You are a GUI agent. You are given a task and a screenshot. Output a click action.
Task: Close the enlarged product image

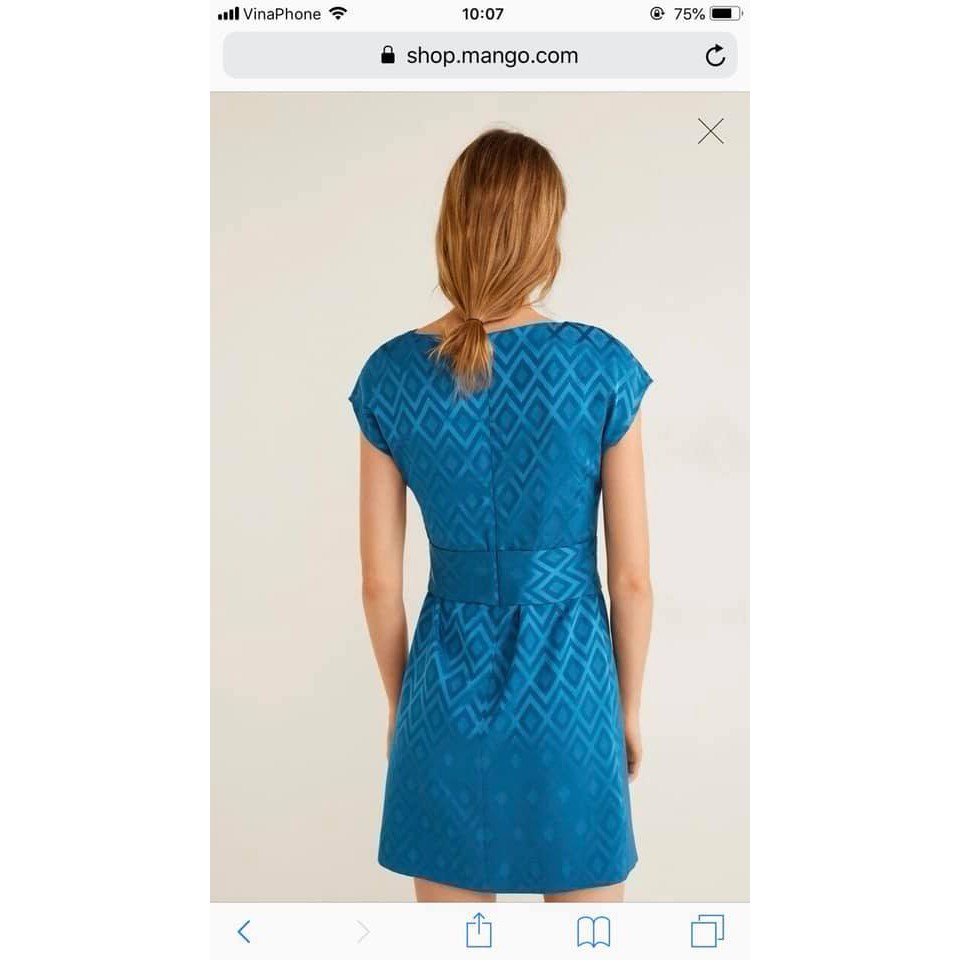[710, 131]
